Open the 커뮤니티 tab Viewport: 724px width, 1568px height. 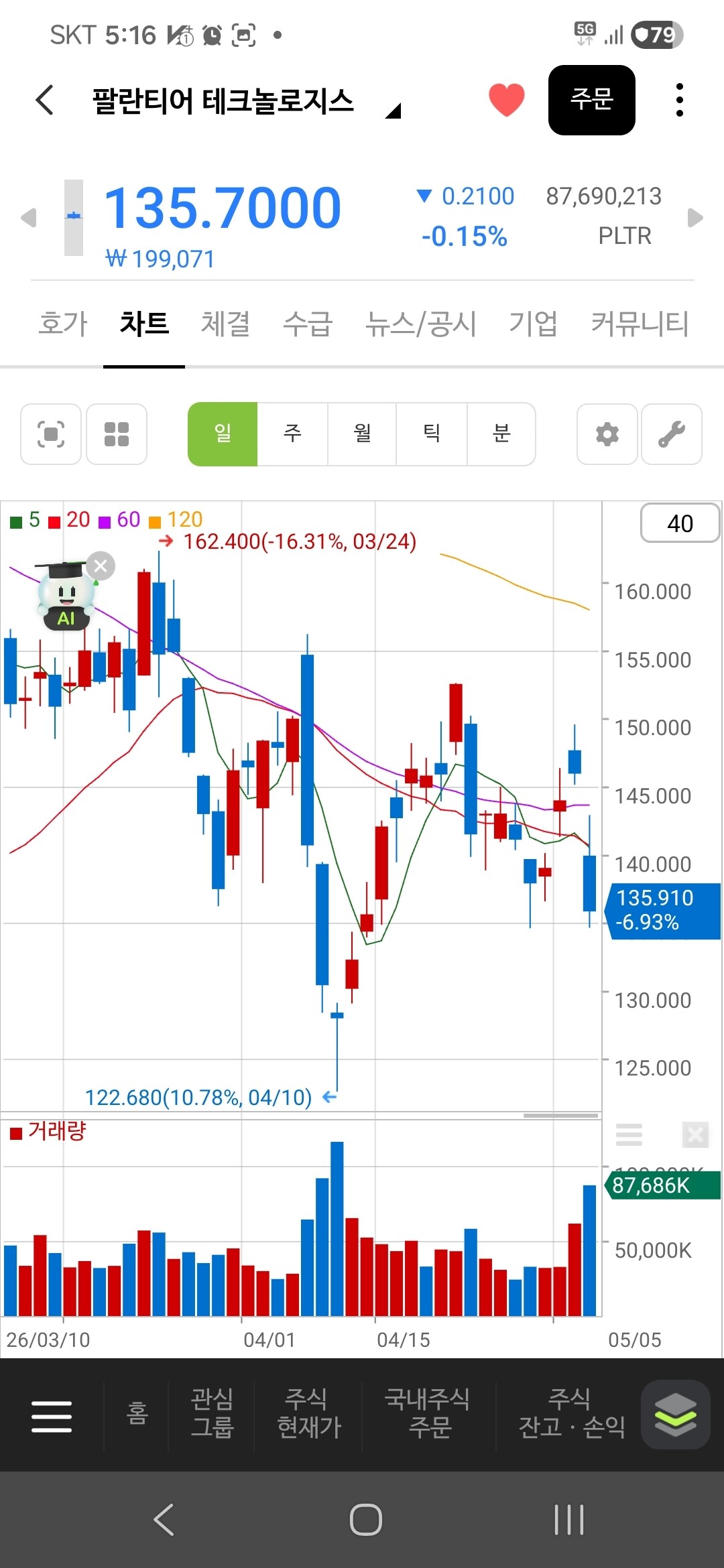pyautogui.click(x=640, y=324)
